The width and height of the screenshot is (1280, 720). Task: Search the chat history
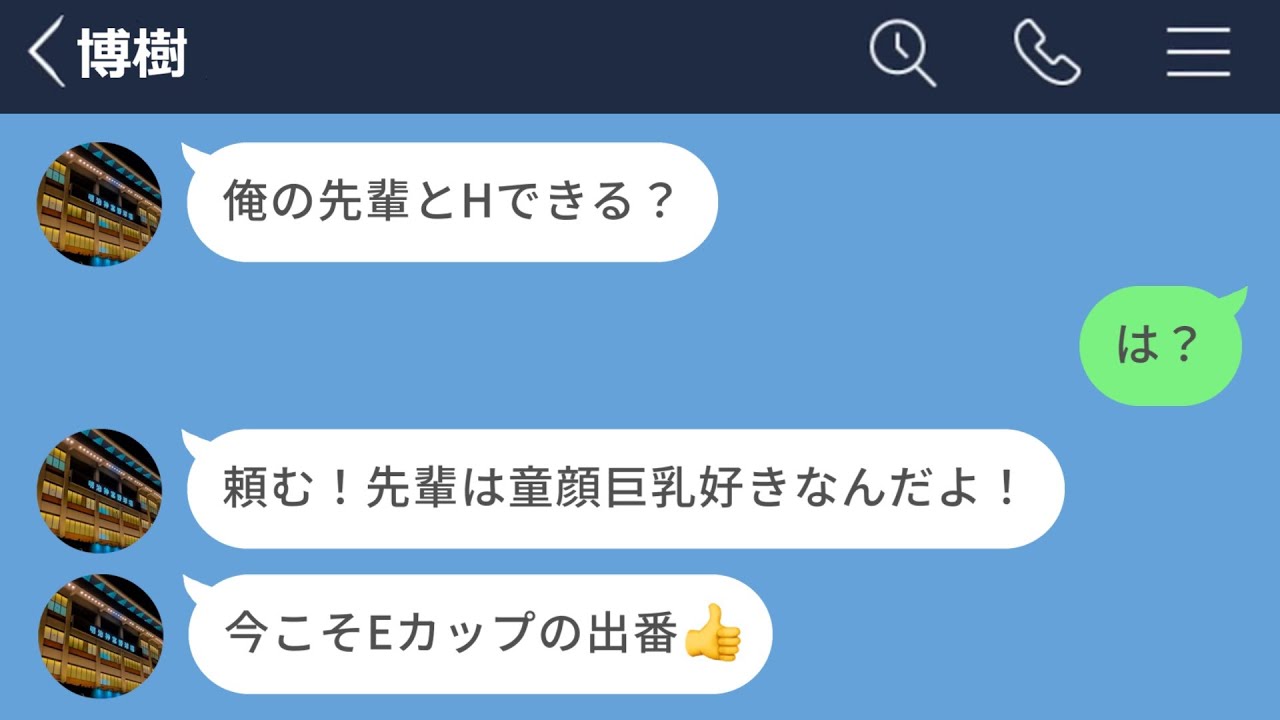(x=901, y=52)
